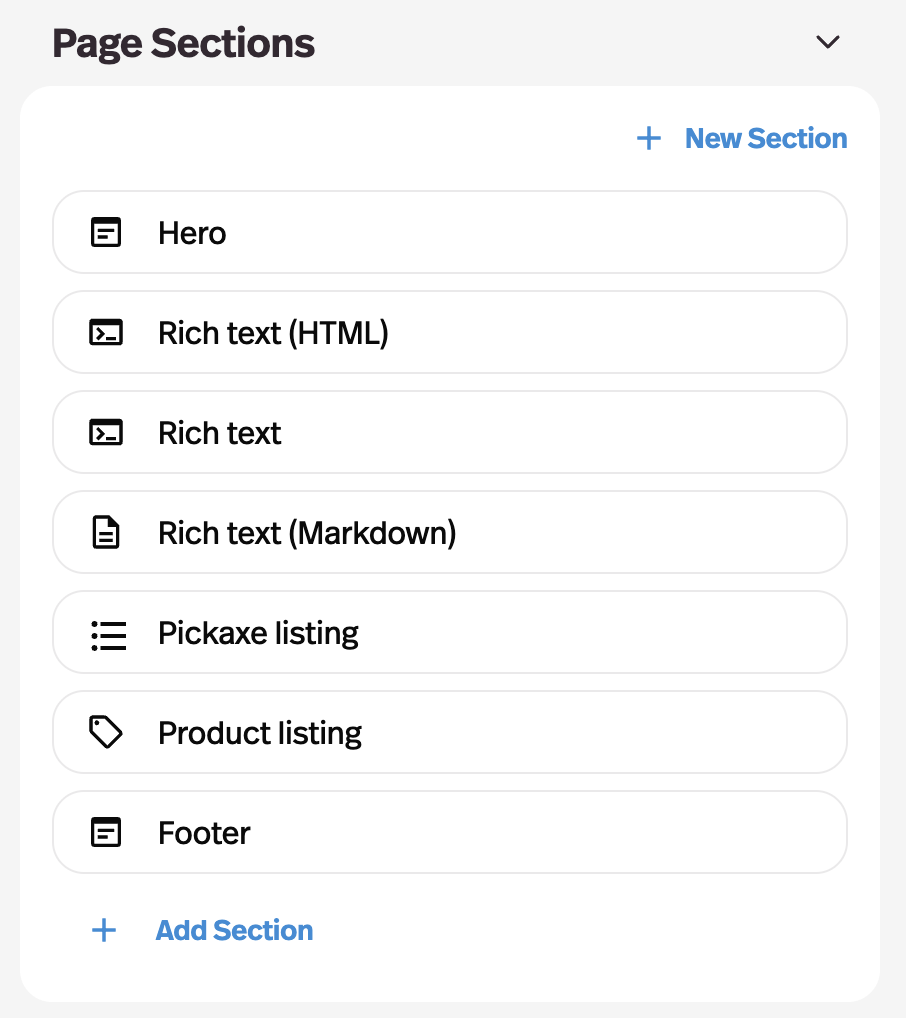Collapse the Page Sections panel

click(827, 42)
